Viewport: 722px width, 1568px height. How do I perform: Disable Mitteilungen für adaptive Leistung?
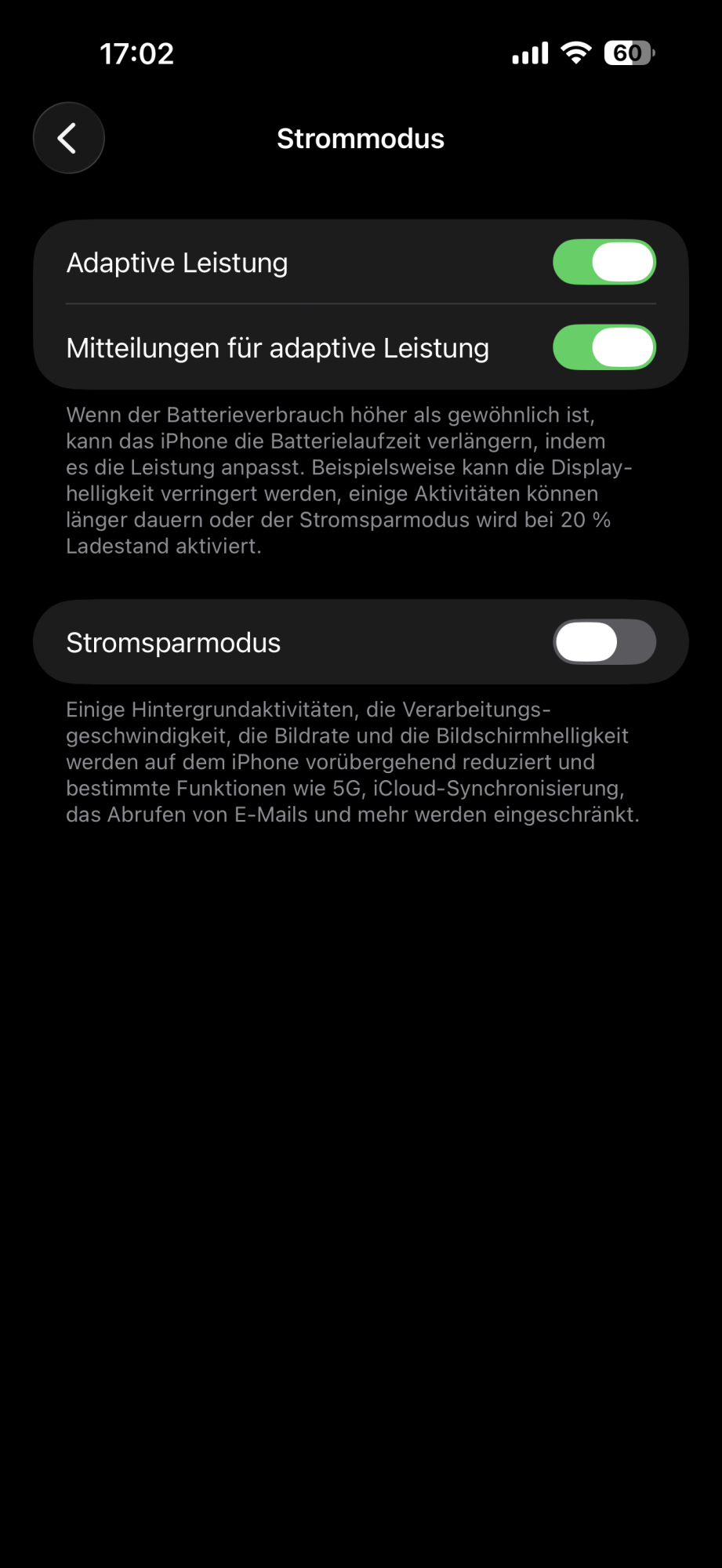(604, 347)
